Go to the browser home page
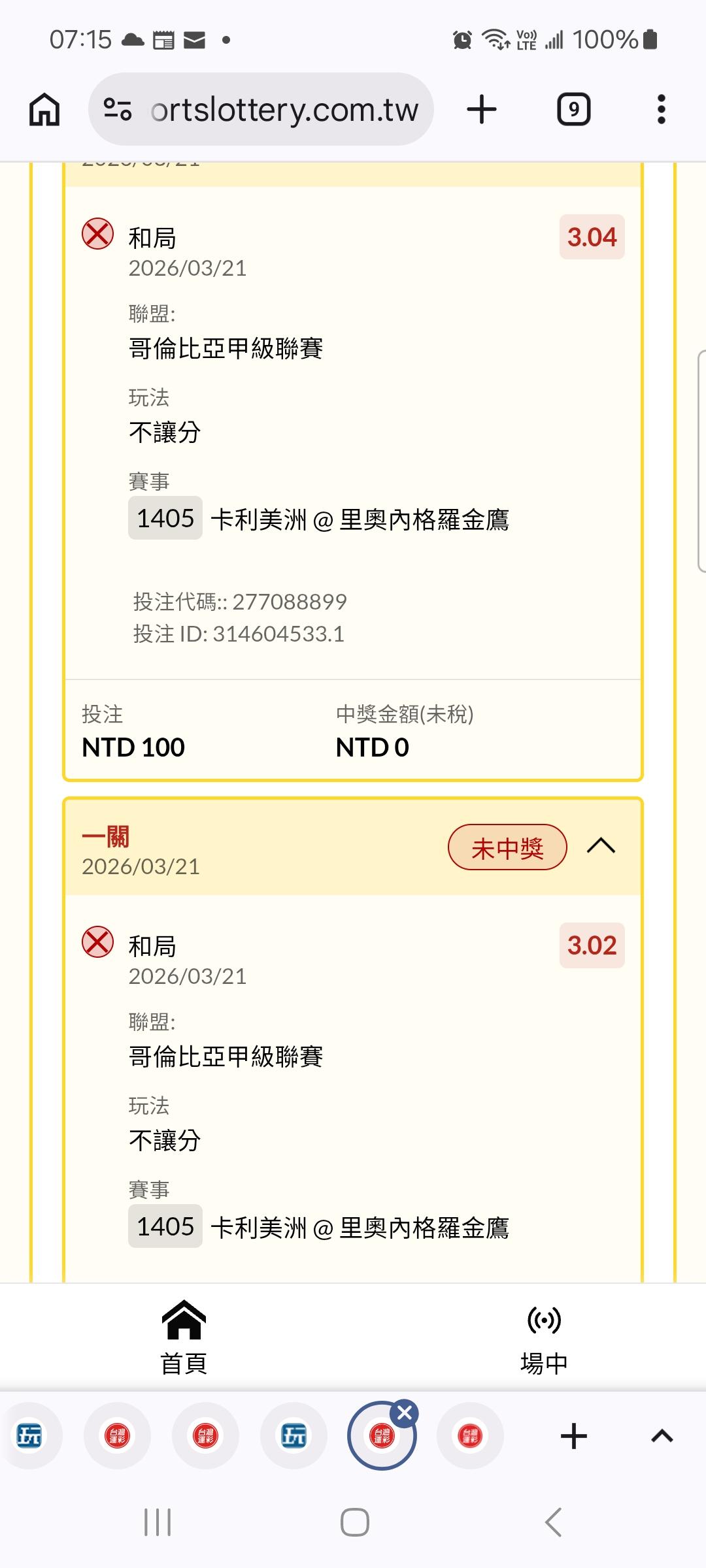Viewport: 706px width, 1568px height. 44,109
